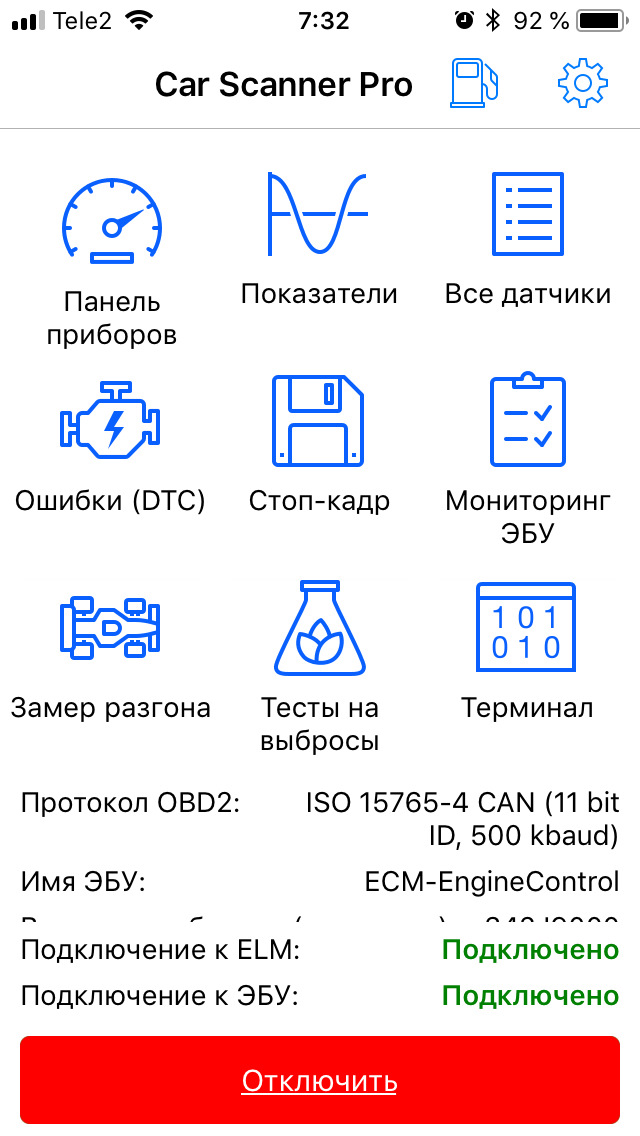Open settings via the gear icon

tap(582, 84)
